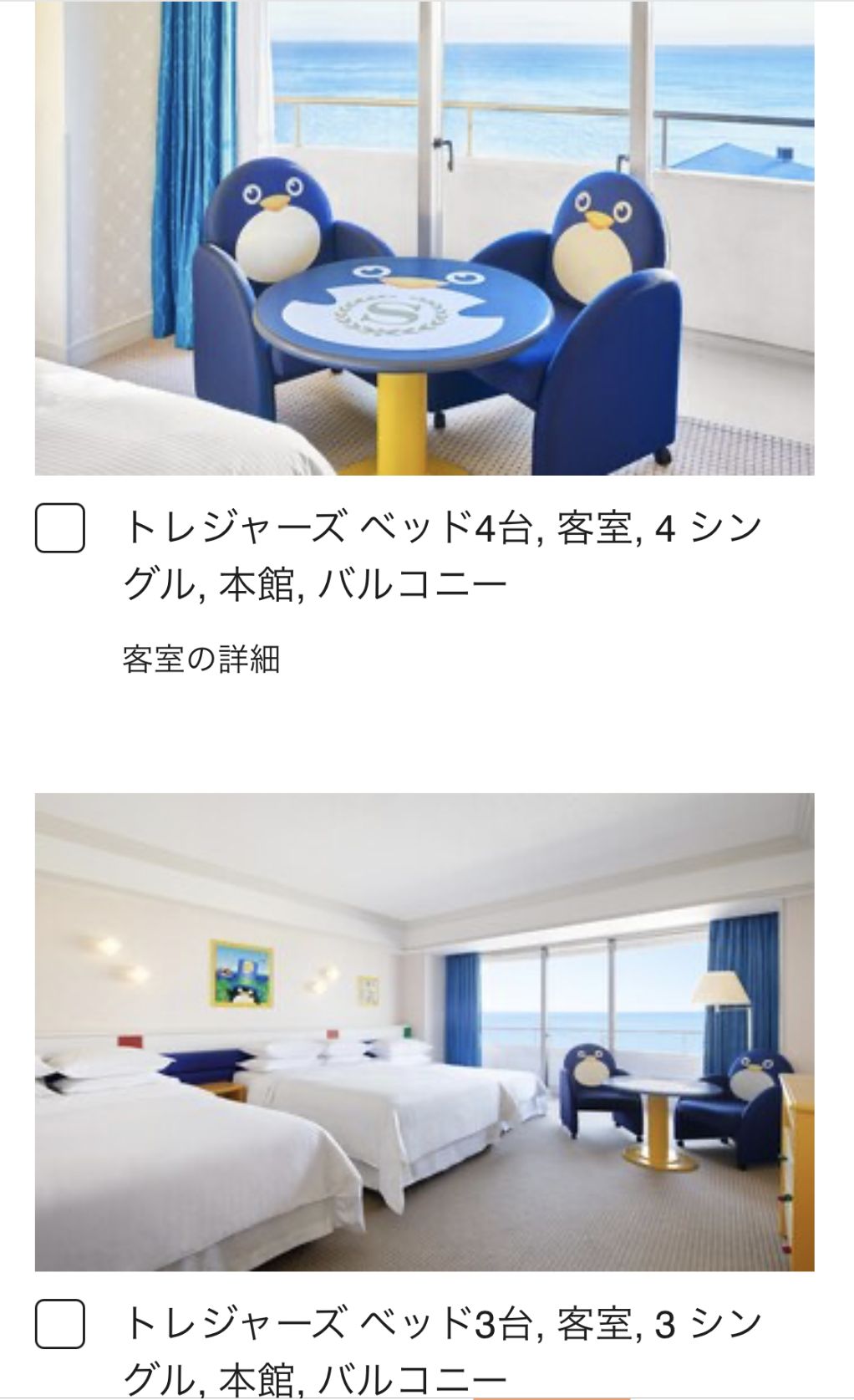The image size is (854, 1400).
Task: Open the 4-bed room penguin chairs photo
Action: [x=424, y=238]
